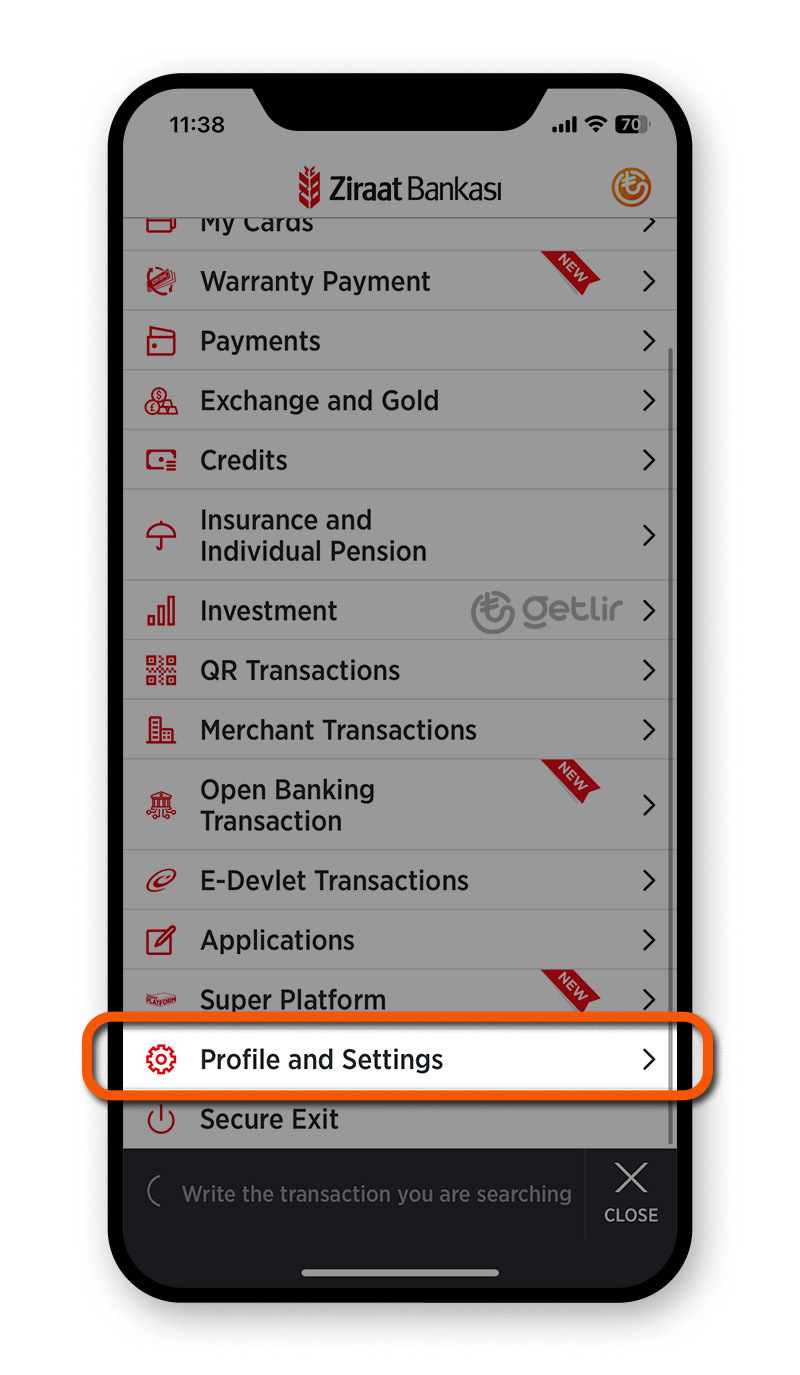Select Applications

[x=399, y=940]
